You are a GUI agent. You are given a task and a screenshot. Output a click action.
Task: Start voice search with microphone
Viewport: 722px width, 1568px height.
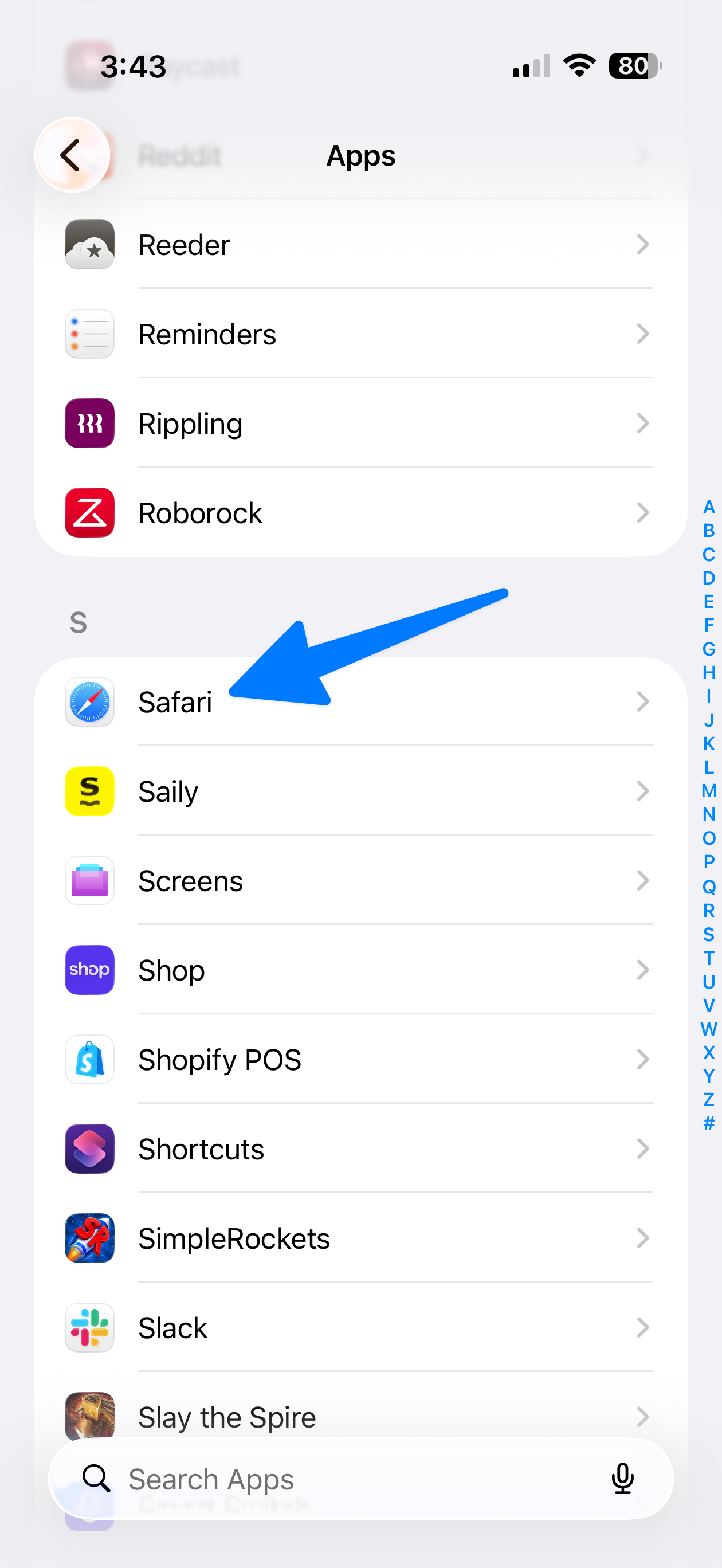click(x=622, y=1479)
